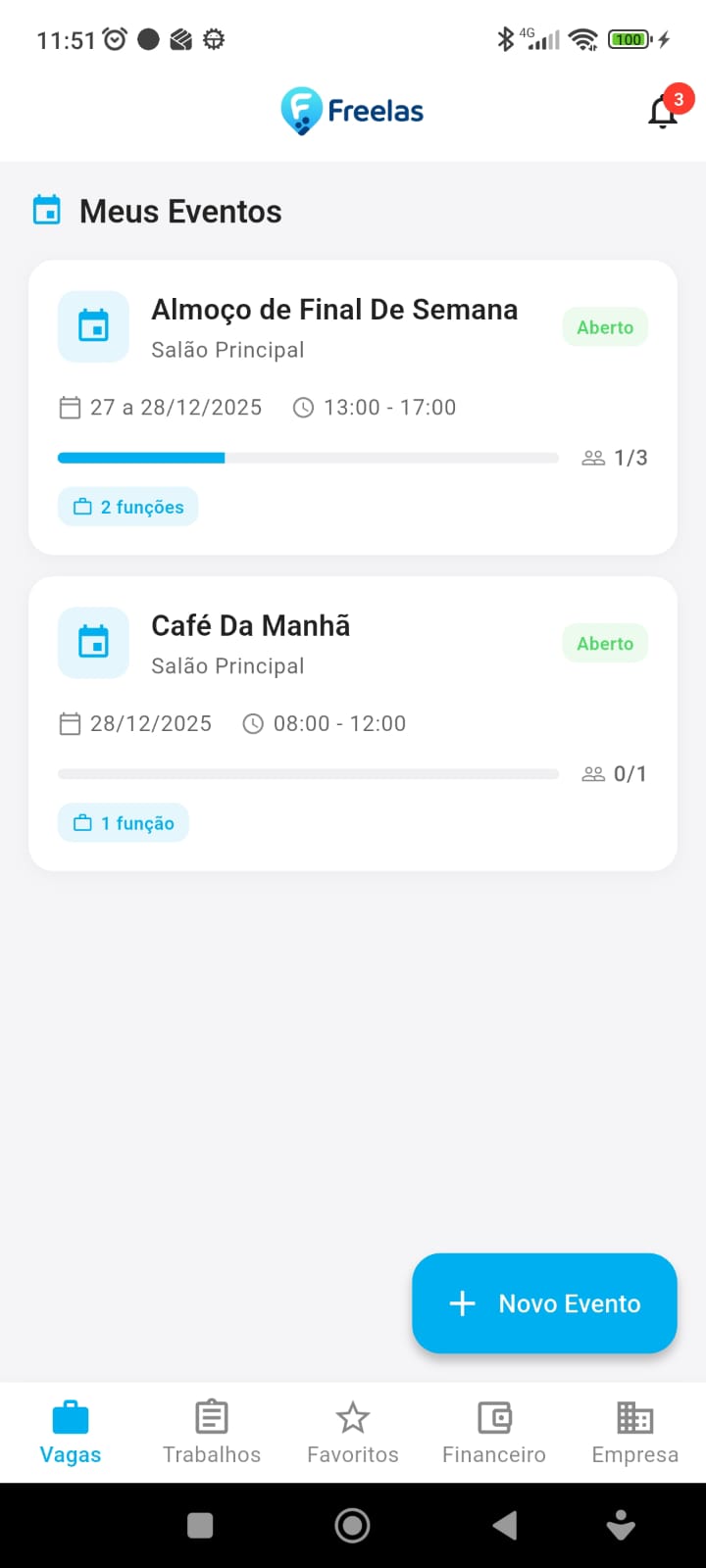
Task: Open the Trabalhos section
Action: click(x=212, y=1431)
